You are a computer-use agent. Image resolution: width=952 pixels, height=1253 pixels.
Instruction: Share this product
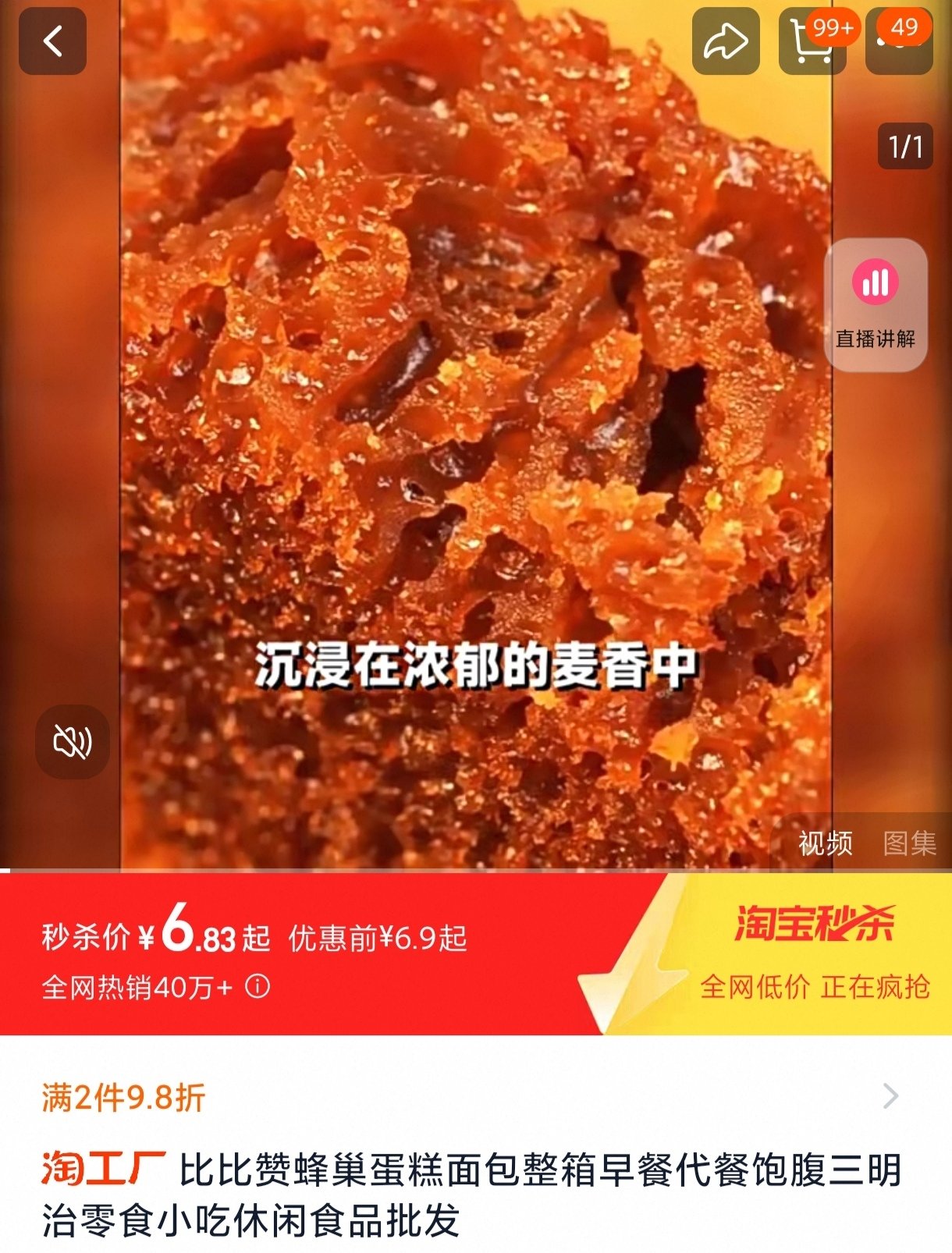[x=726, y=41]
